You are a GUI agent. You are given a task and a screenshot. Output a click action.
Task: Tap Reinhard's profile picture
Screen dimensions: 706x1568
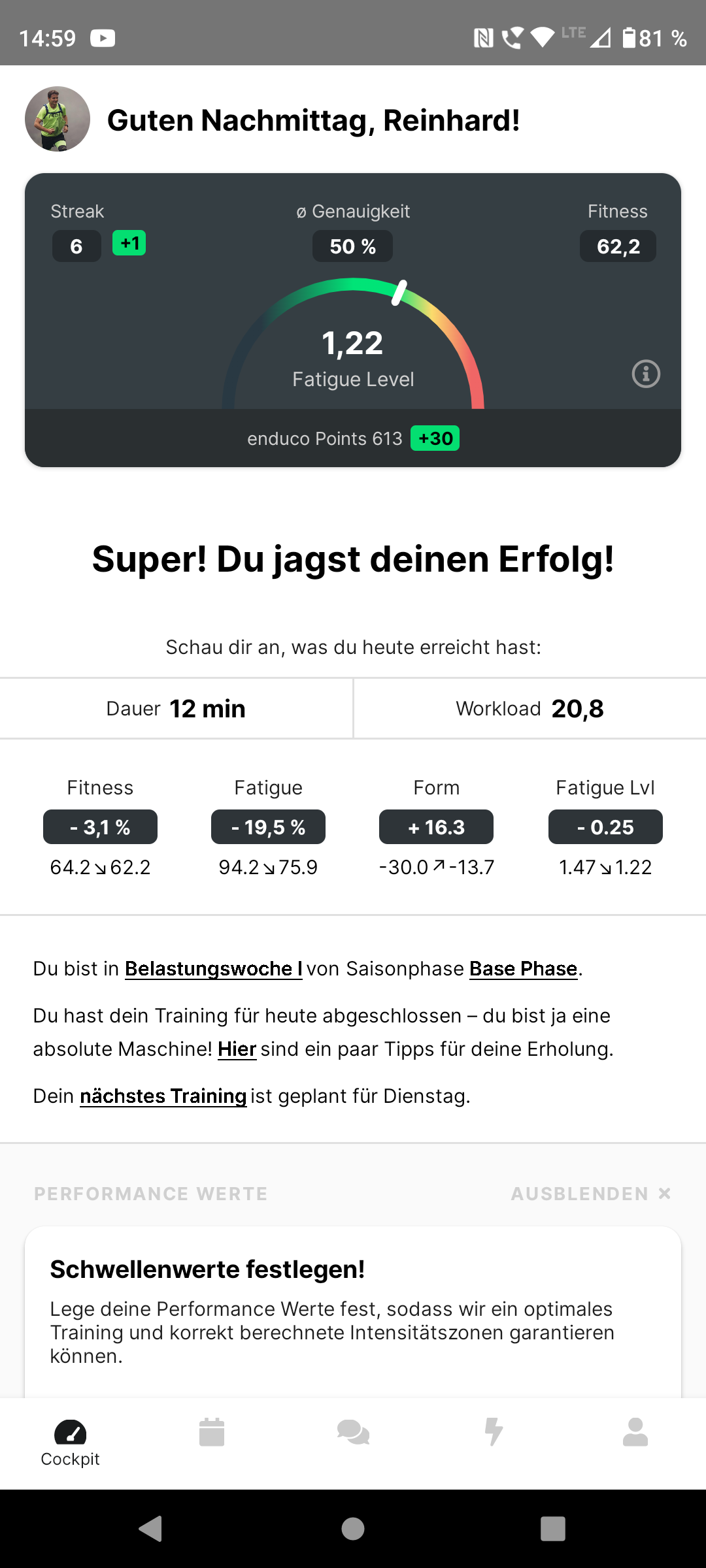click(x=58, y=119)
